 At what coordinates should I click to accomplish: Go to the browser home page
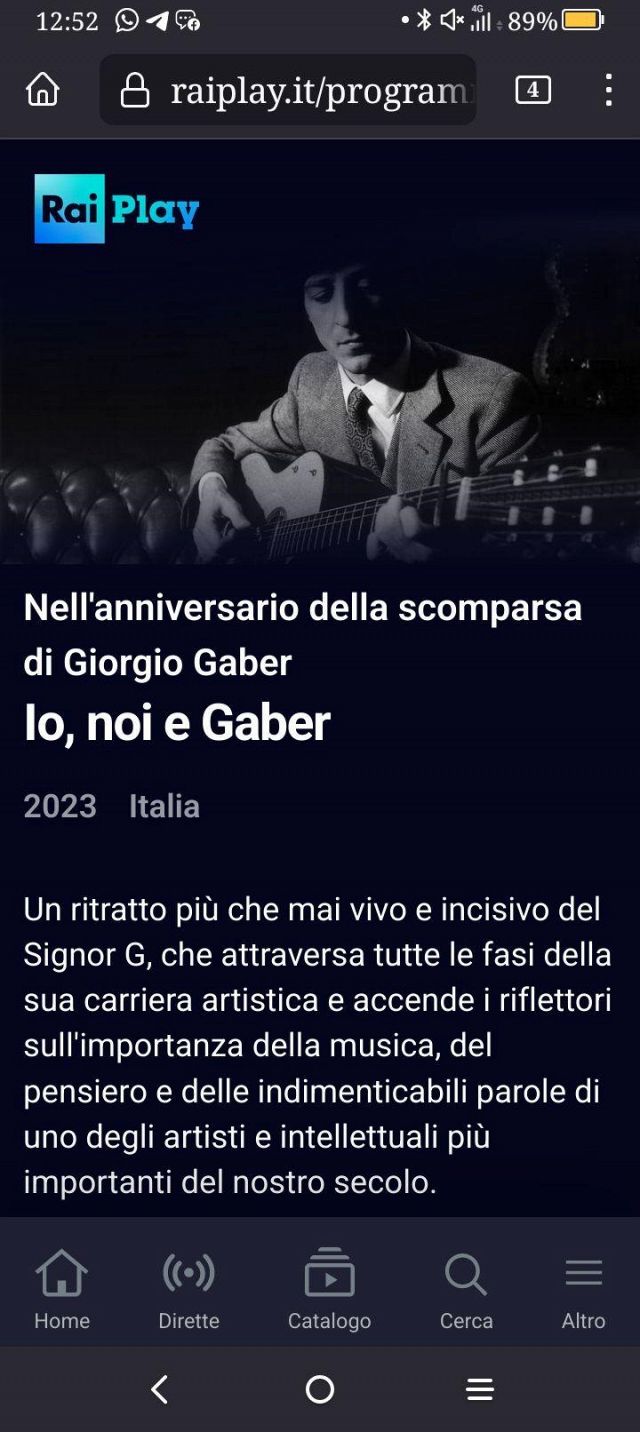tap(42, 90)
